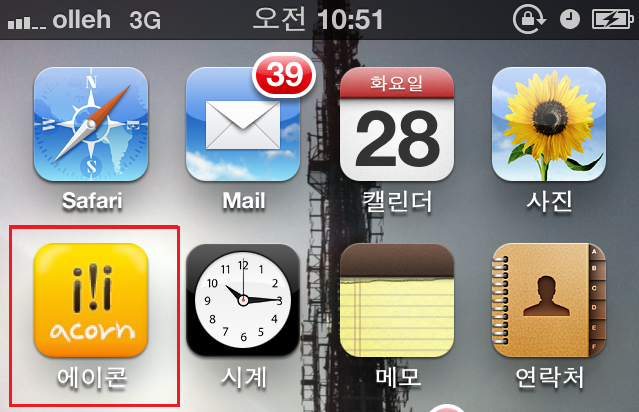The image size is (639, 412).
Task: Open the 메모 notes app
Action: 396,300
